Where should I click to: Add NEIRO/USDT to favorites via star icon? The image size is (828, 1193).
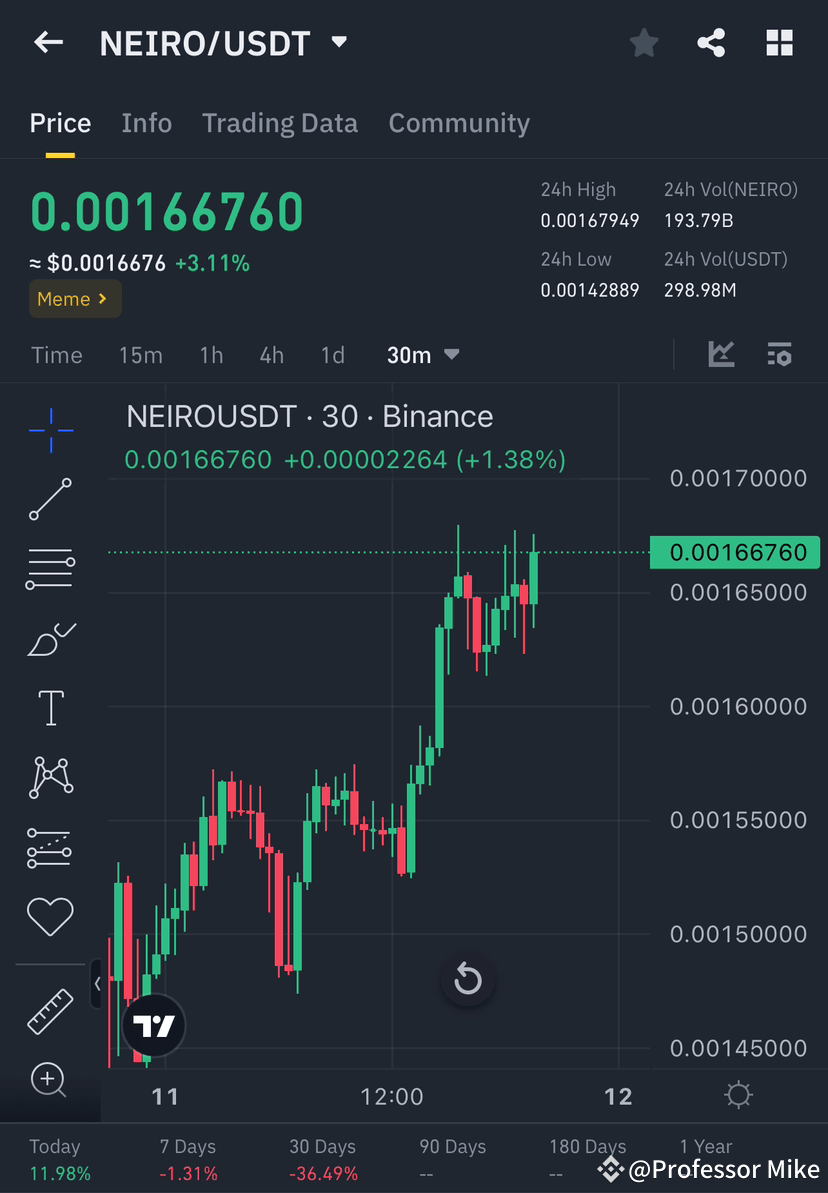[x=643, y=42]
